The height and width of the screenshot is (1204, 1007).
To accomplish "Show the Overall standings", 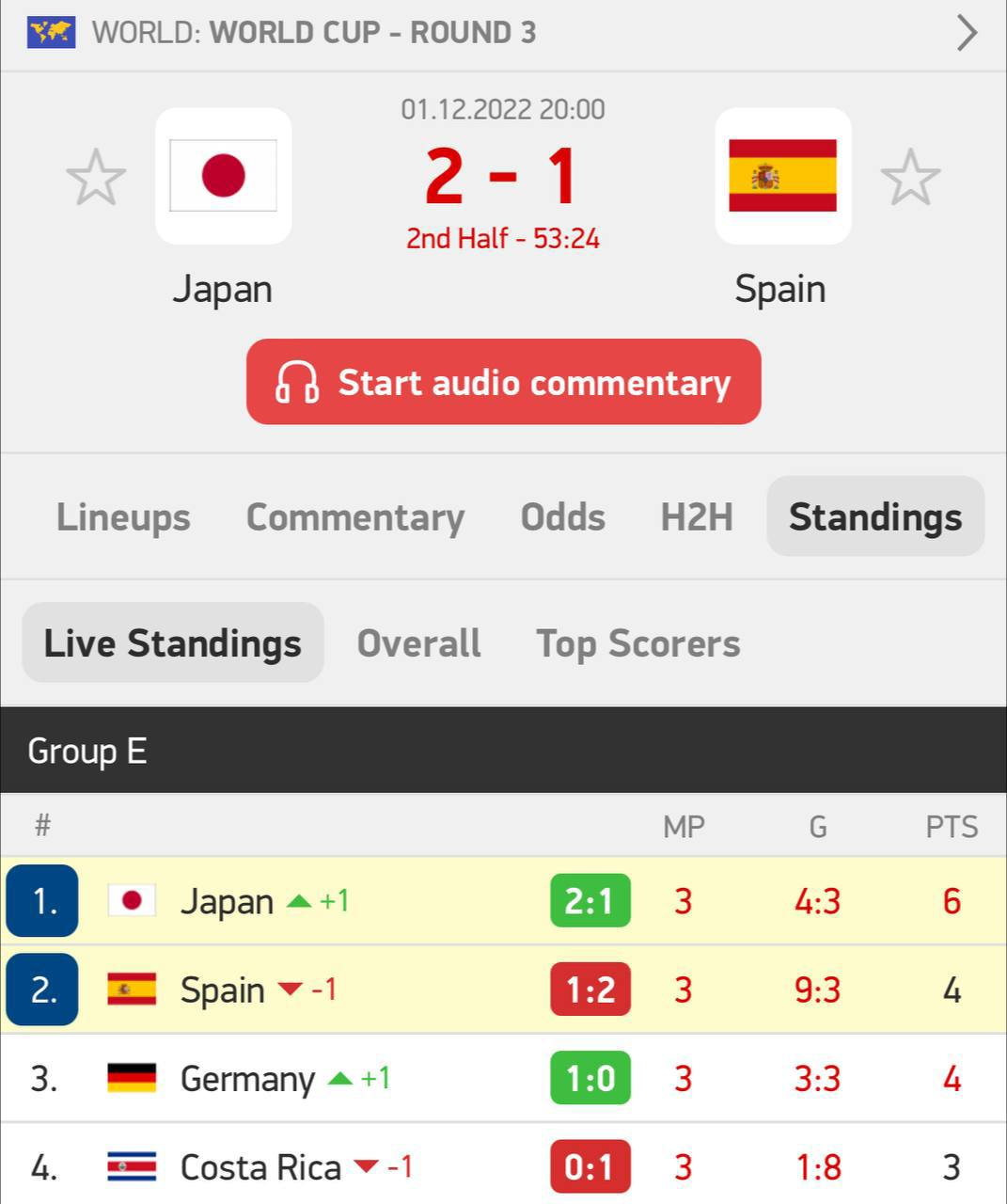I will [418, 643].
